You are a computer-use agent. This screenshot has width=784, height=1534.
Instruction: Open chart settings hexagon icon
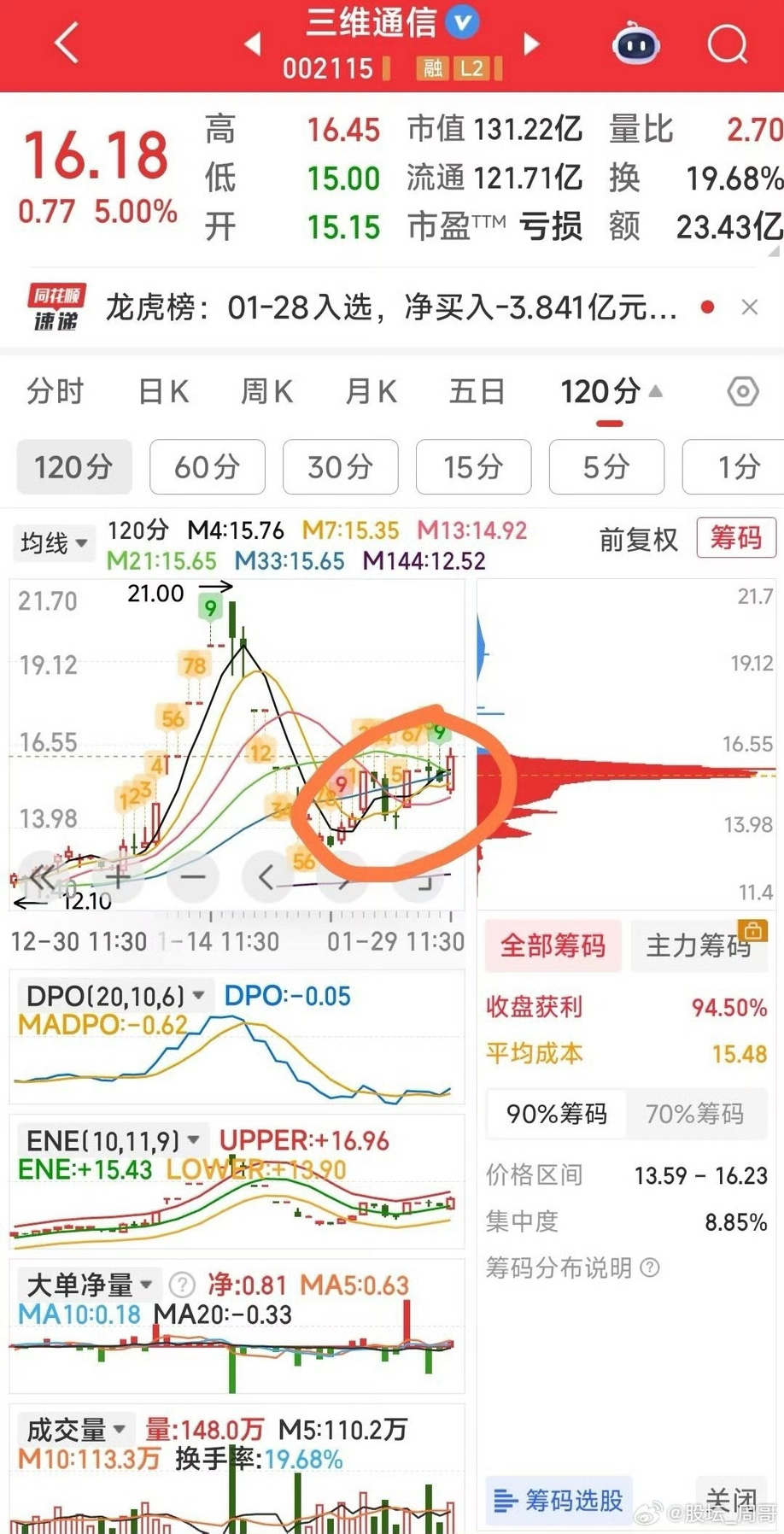tap(743, 391)
